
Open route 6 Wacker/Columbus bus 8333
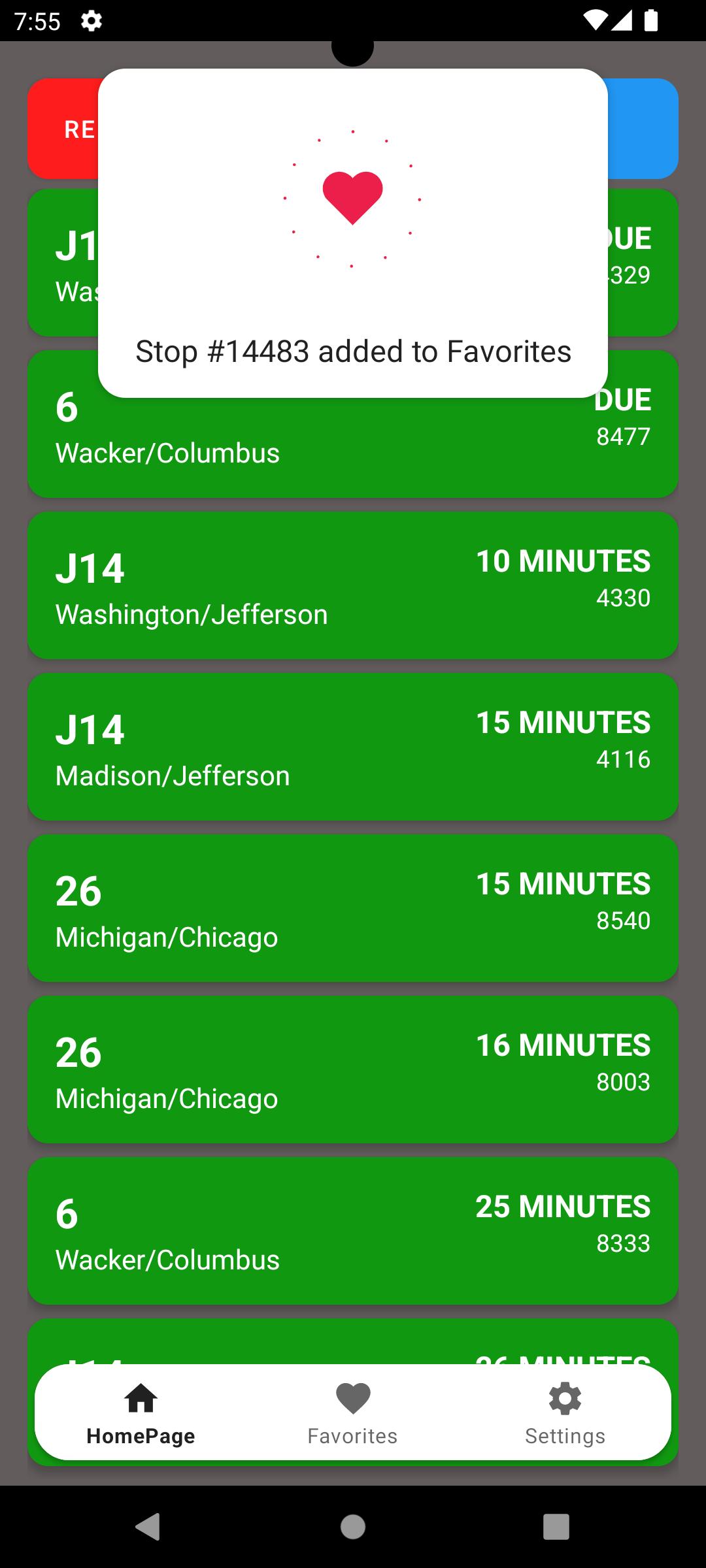(x=353, y=1231)
